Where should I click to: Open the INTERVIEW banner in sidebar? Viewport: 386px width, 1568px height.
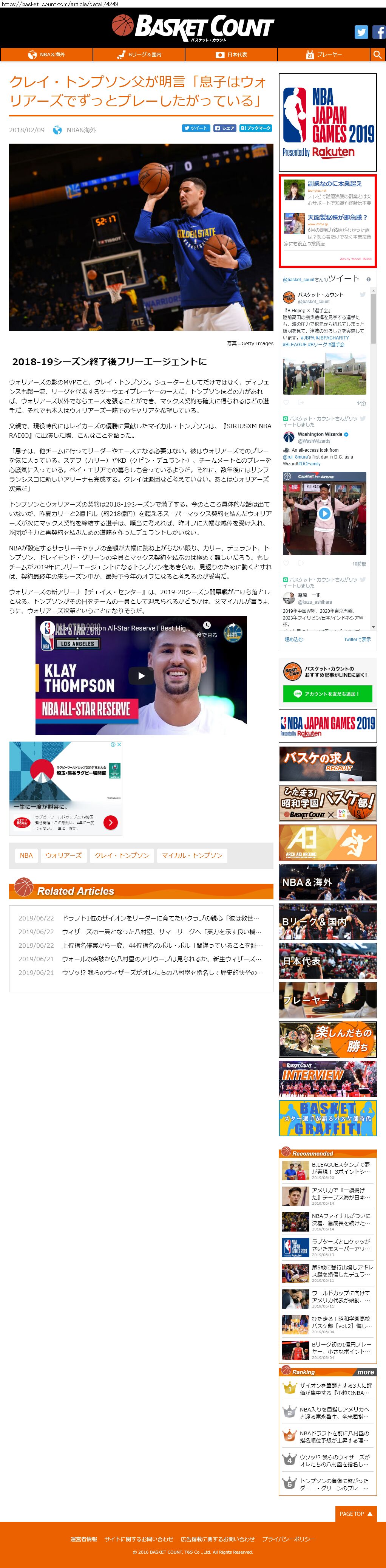pyautogui.click(x=327, y=1078)
